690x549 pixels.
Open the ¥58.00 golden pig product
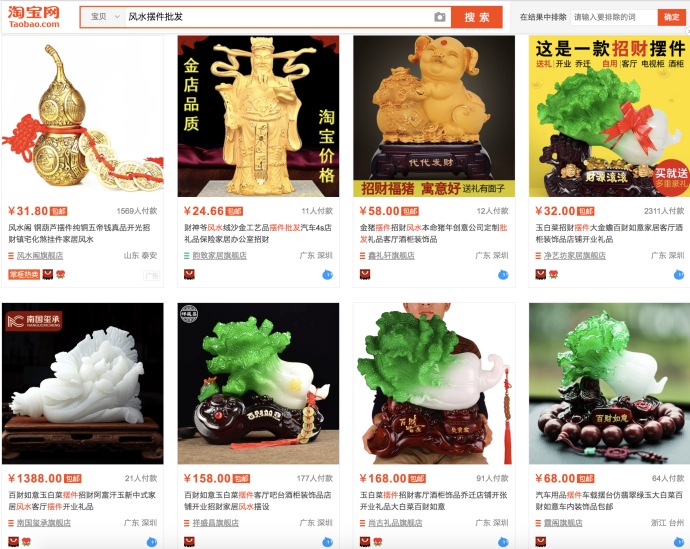coord(434,115)
